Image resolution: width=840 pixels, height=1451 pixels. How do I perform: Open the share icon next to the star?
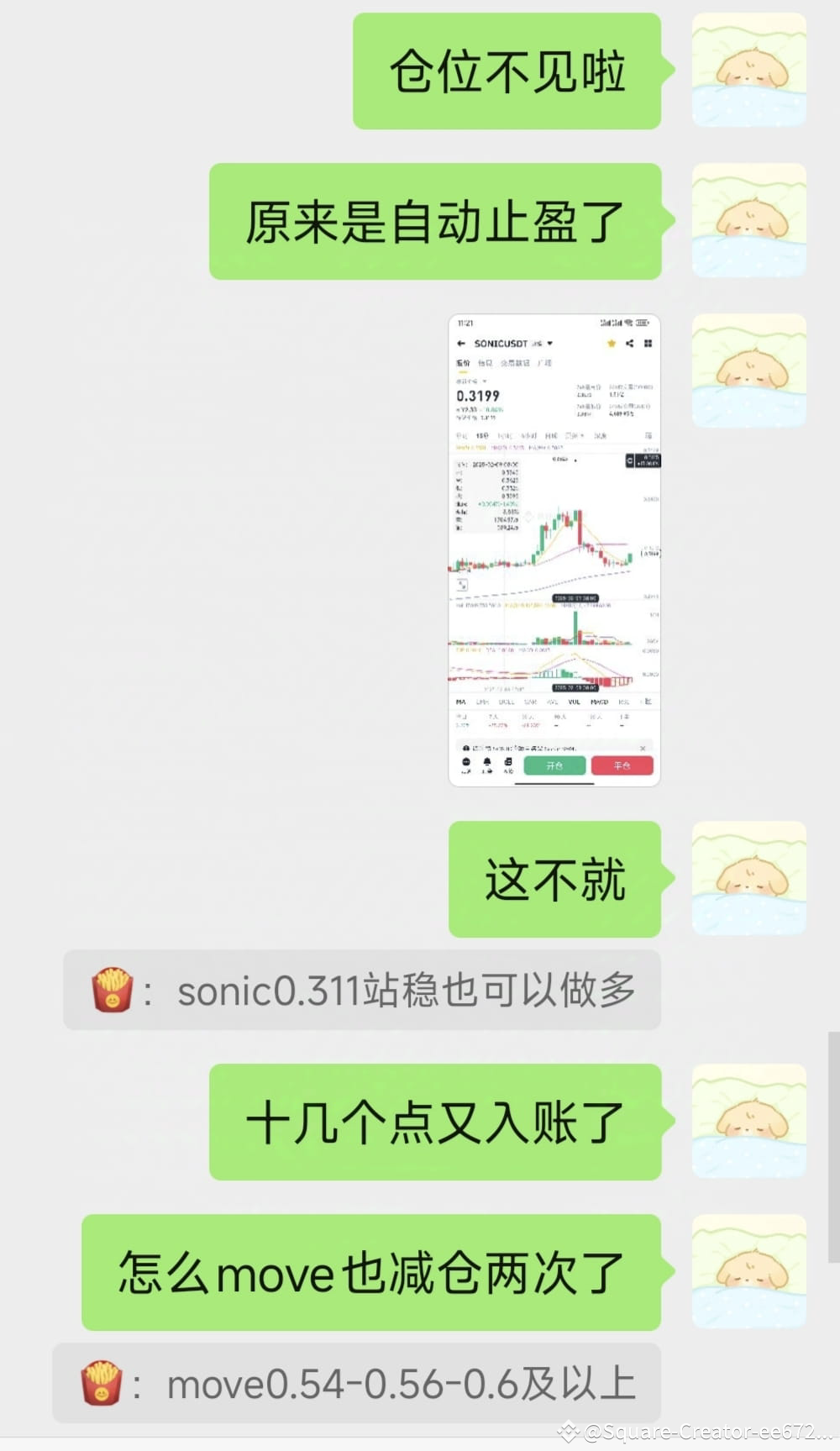[x=629, y=343]
